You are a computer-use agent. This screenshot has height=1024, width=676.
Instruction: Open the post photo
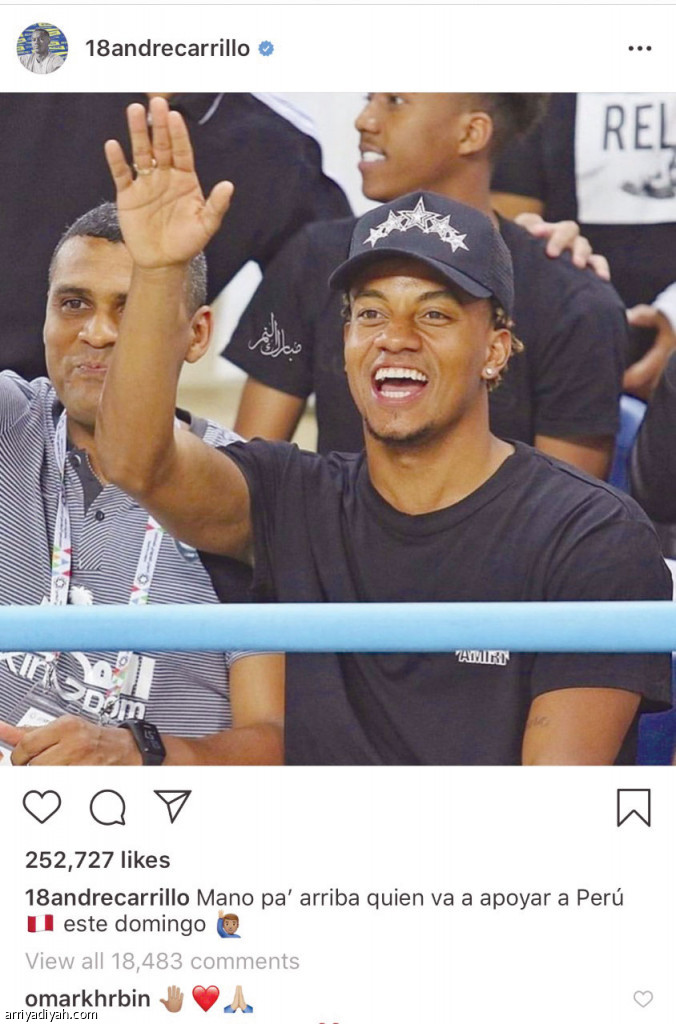pyautogui.click(x=338, y=430)
